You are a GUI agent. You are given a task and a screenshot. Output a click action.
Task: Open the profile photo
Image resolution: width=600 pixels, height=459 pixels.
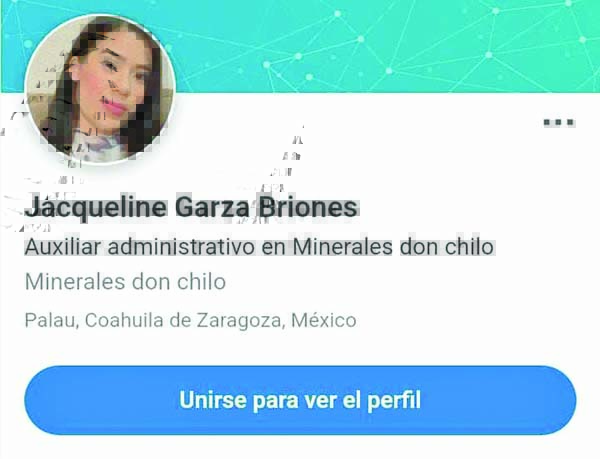[x=99, y=90]
